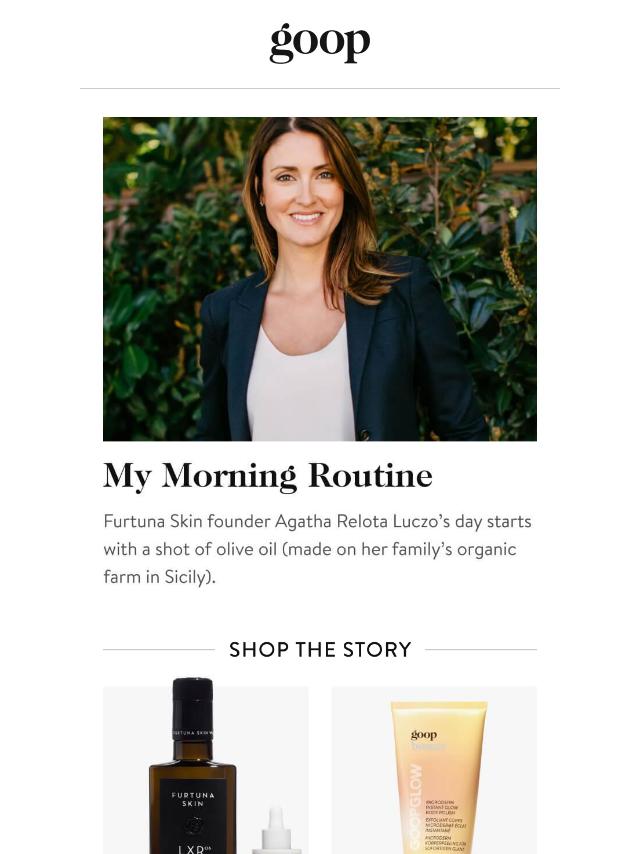Open the My Morning Routine headline link
The image size is (640, 854).
tap(268, 476)
